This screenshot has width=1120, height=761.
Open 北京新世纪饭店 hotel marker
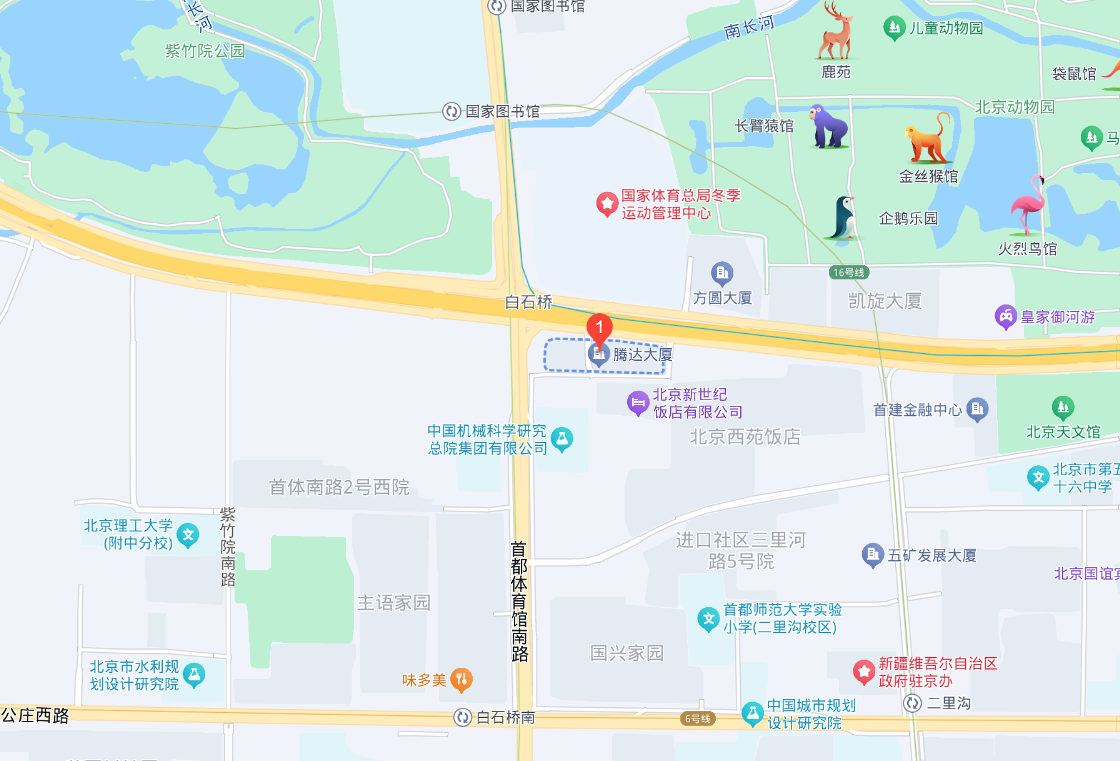tap(638, 403)
